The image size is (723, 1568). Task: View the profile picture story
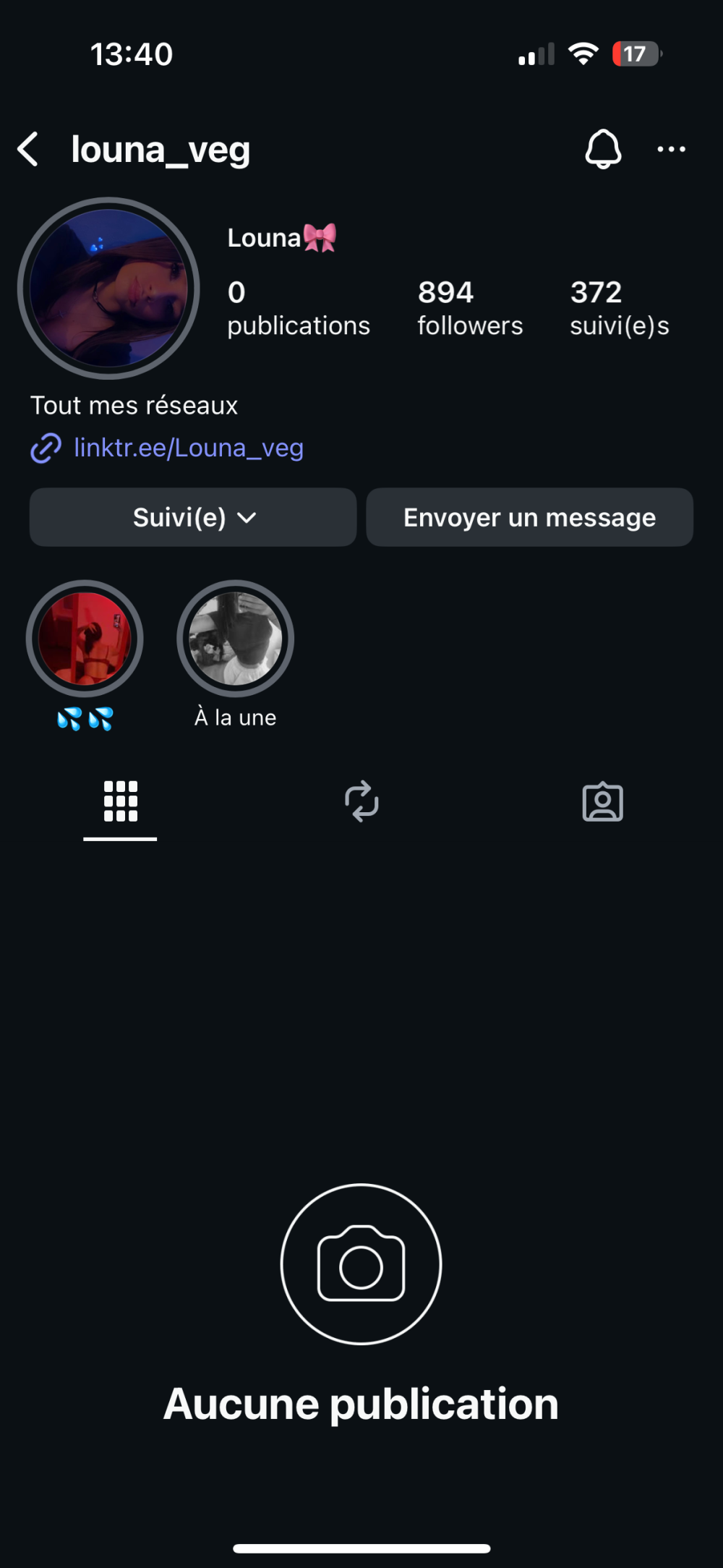[x=108, y=288]
